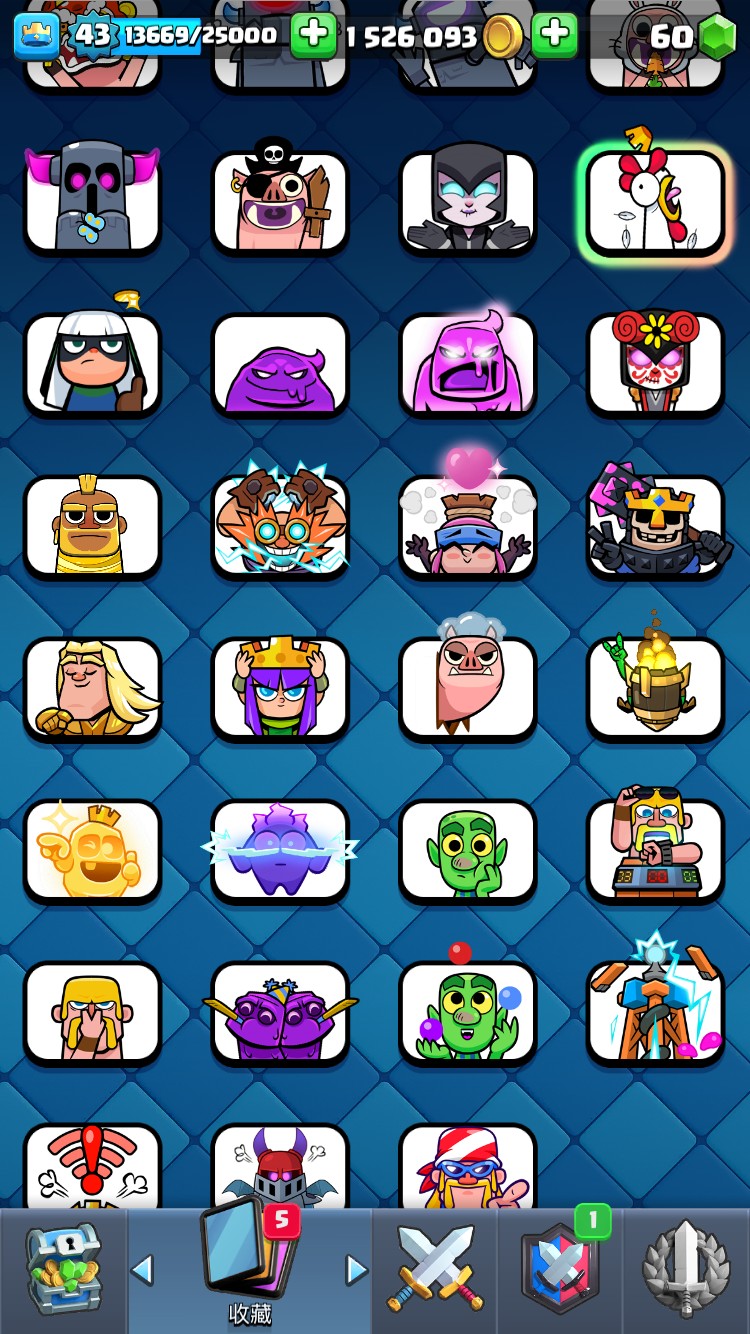Choose the tesla tower emote

tap(655, 1012)
